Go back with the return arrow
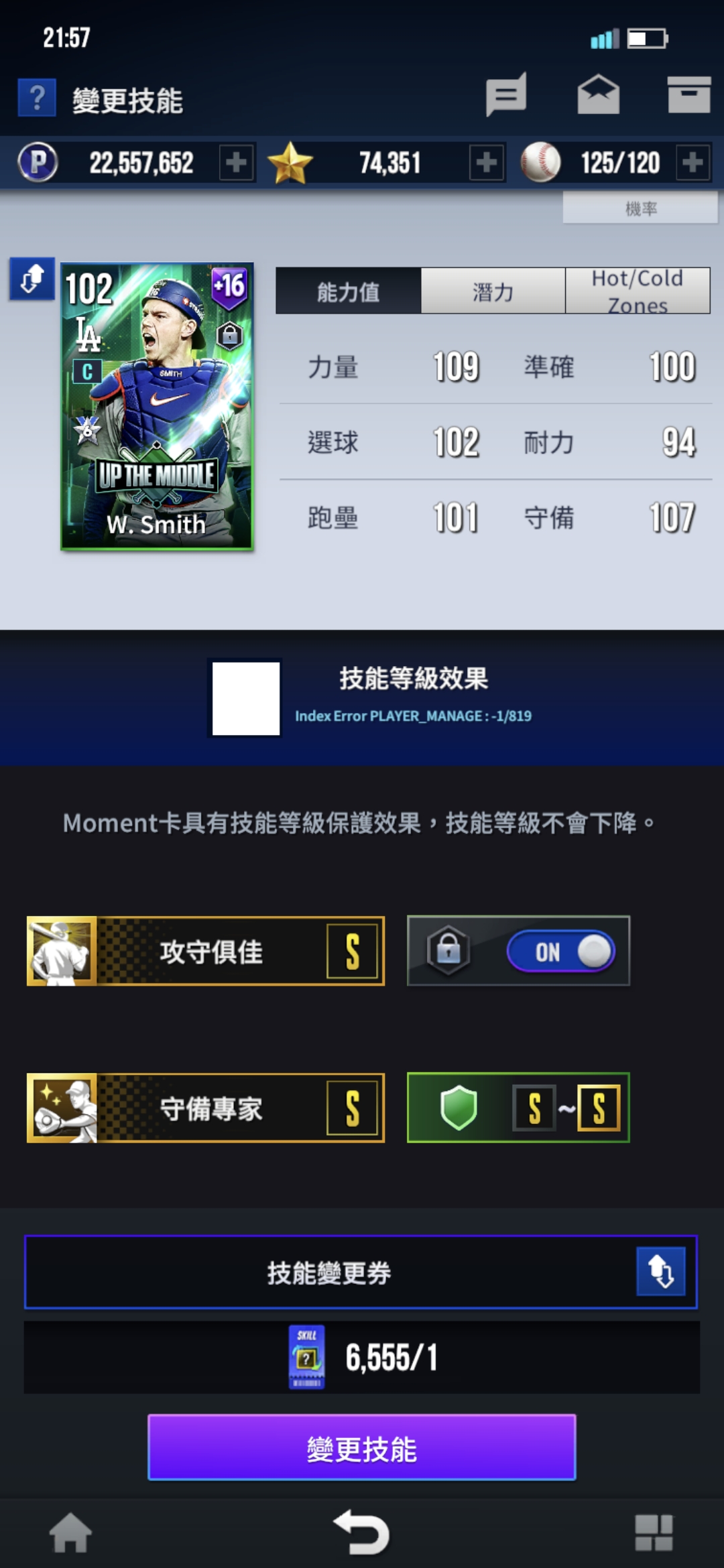The width and height of the screenshot is (724, 1568). click(361, 1533)
